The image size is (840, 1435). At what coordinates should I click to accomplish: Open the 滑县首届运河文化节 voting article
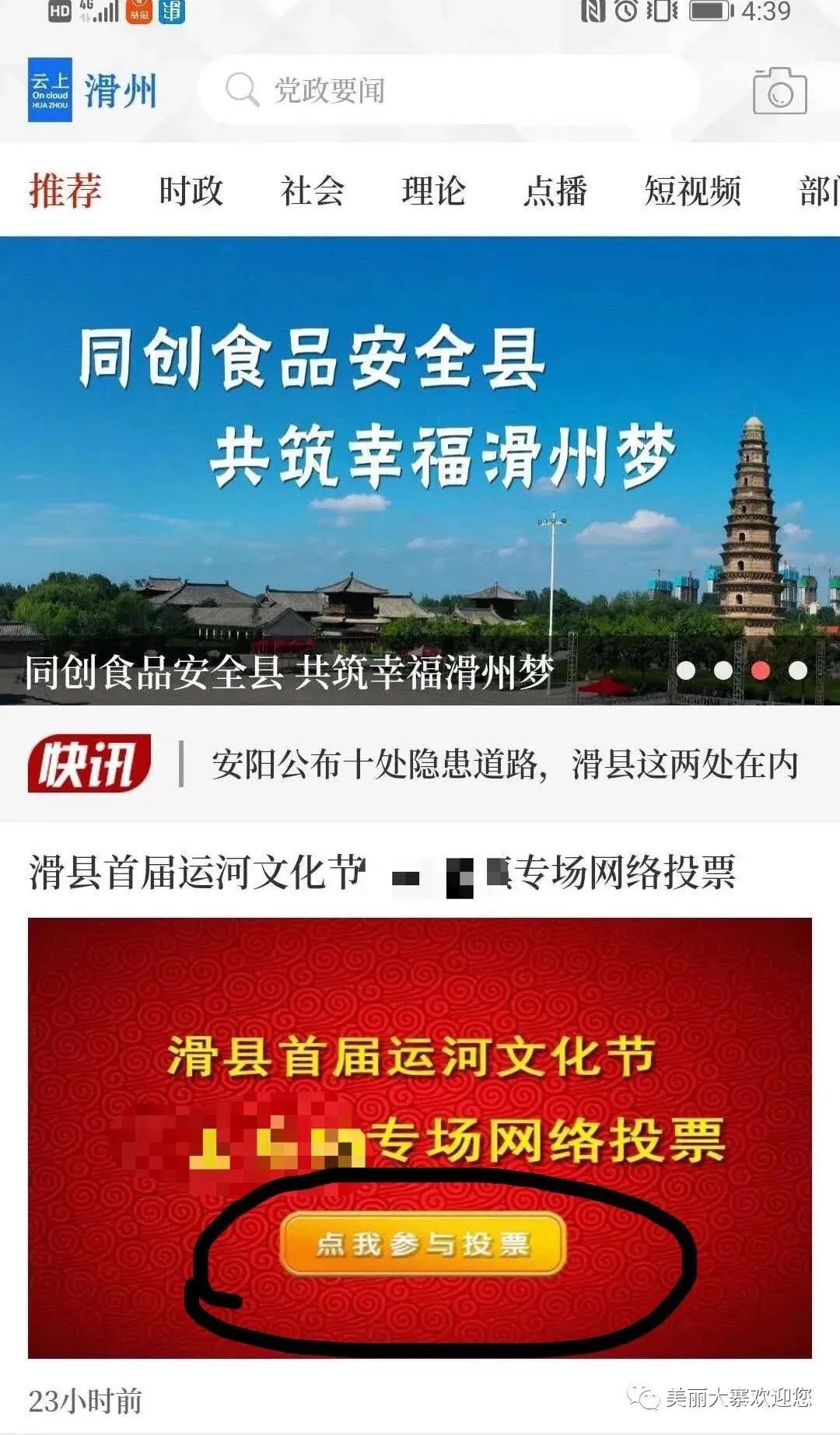(381, 872)
